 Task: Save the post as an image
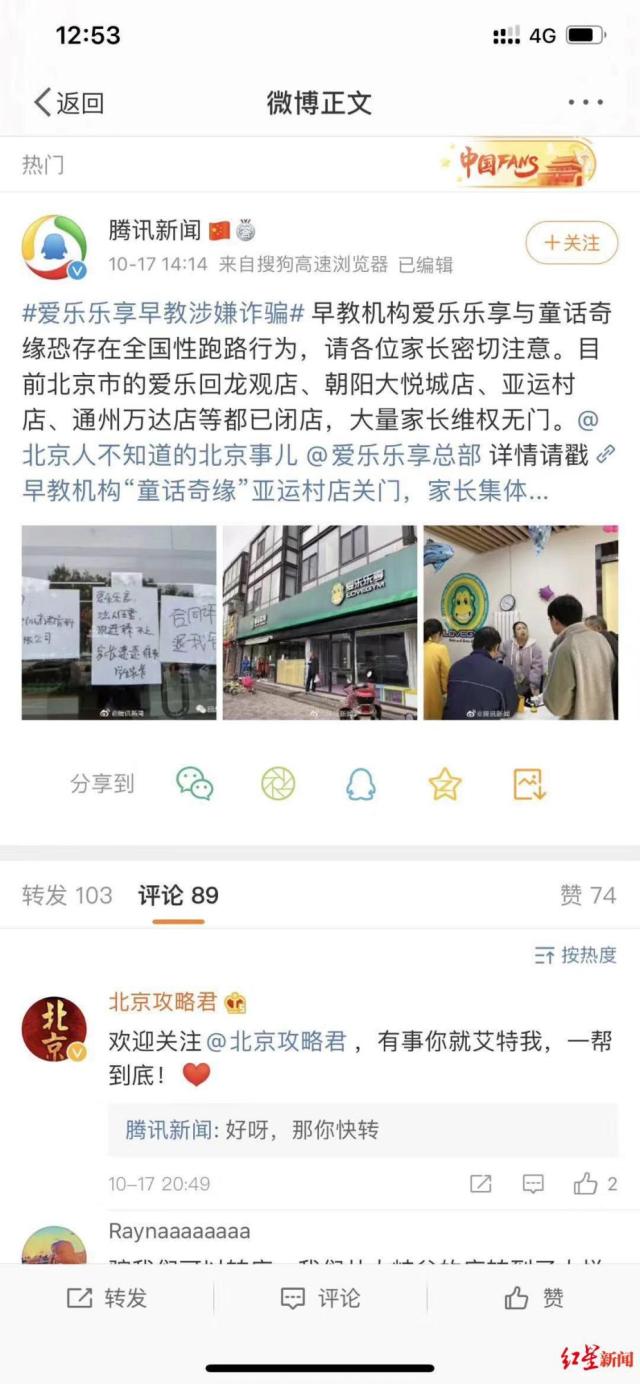point(528,783)
